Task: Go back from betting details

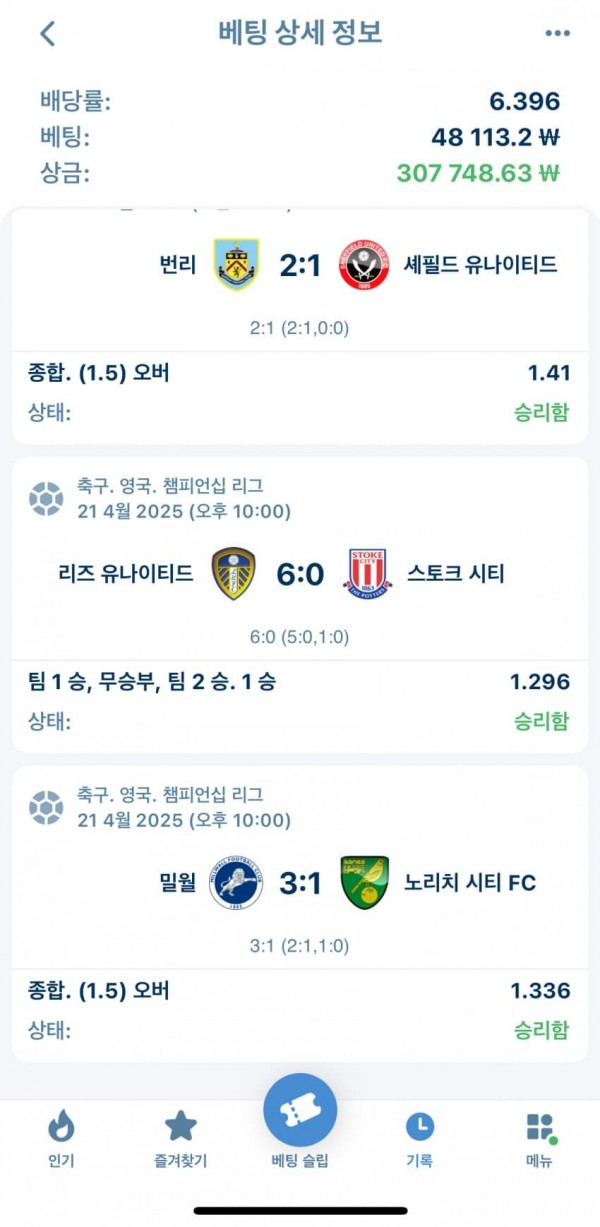Action: point(47,33)
